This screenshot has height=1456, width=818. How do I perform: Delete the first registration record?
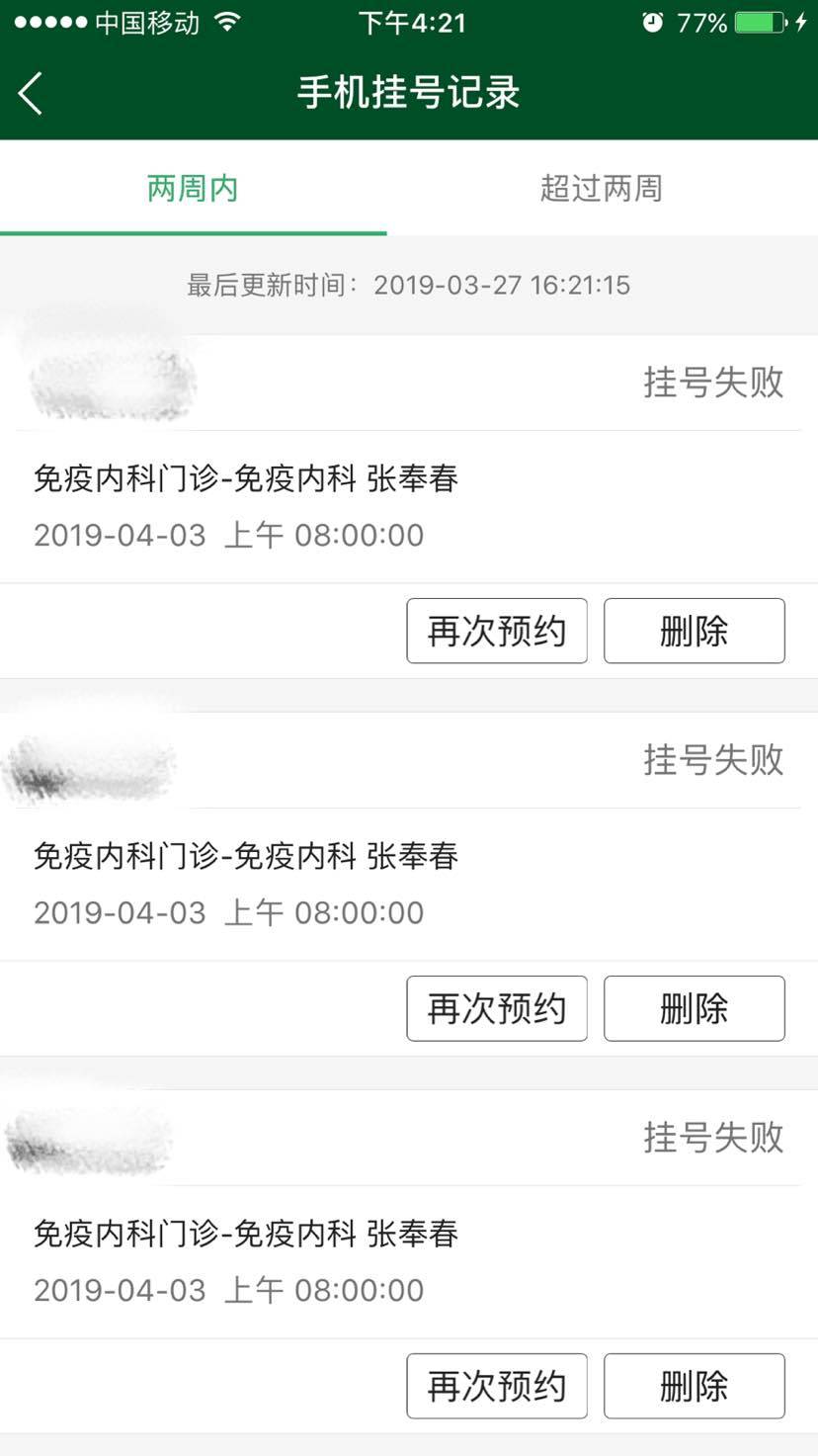click(x=694, y=631)
